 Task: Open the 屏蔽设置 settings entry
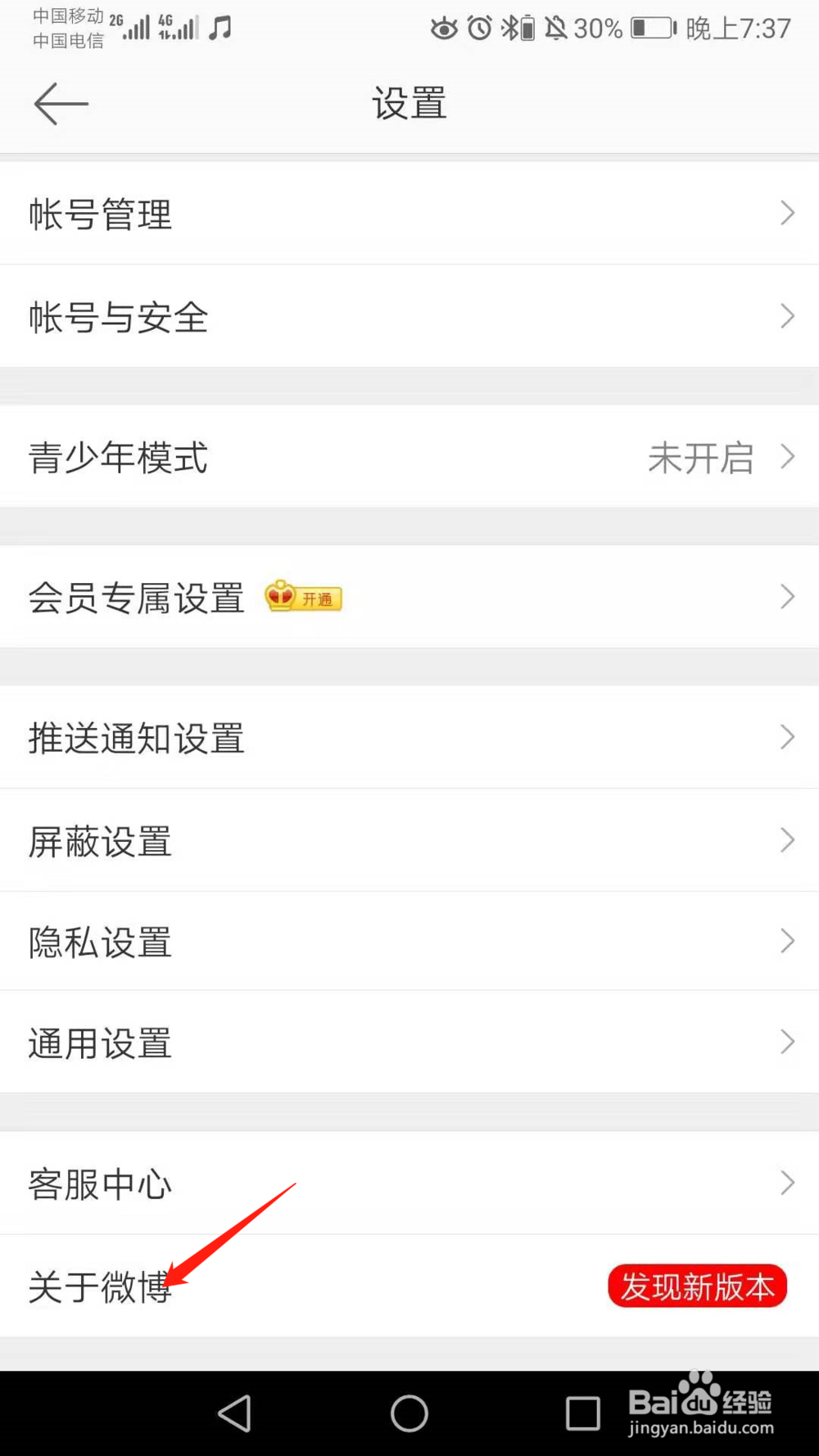pos(99,840)
